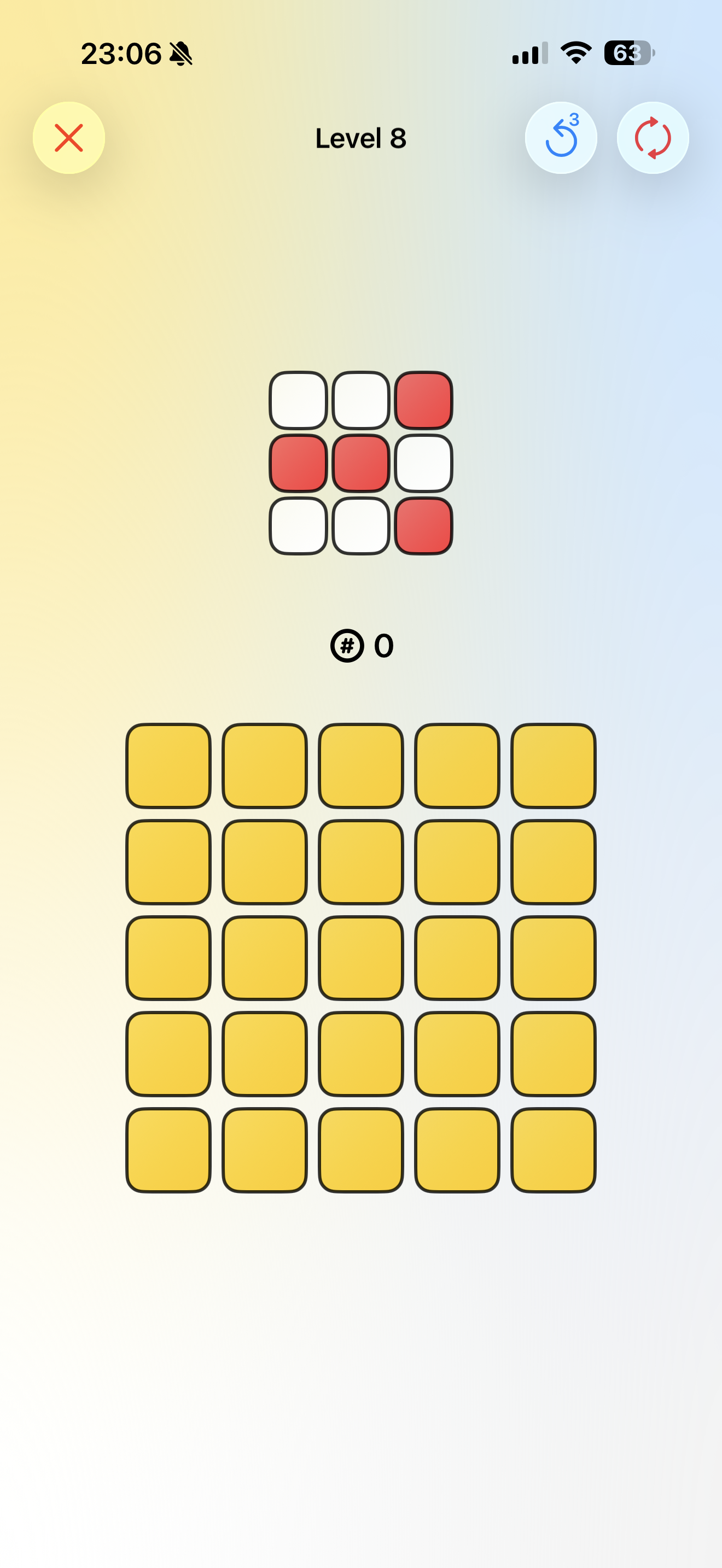Viewport: 722px width, 1568px height.
Task: Tap the top-right corner yellow tile
Action: point(554,765)
